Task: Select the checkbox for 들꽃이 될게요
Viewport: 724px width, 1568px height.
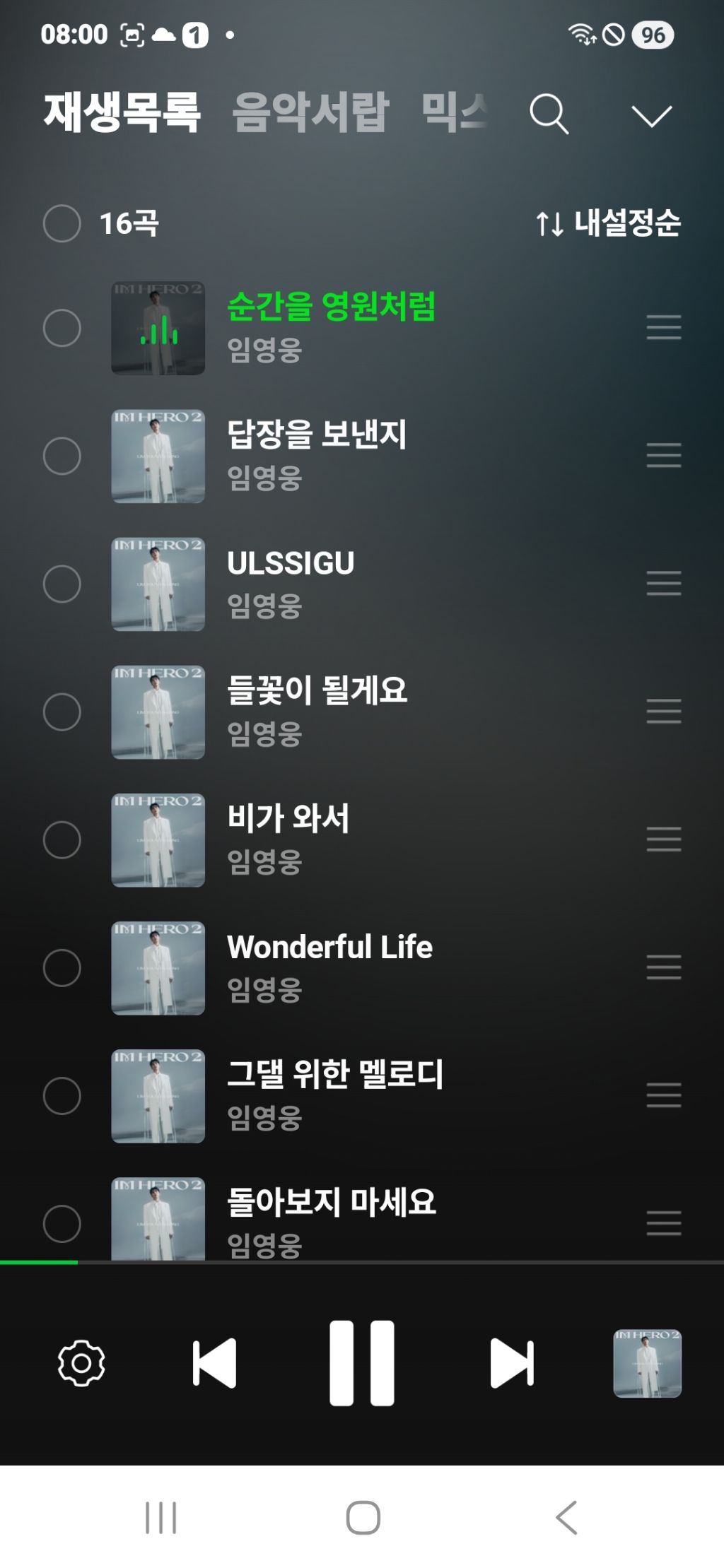Action: [62, 712]
